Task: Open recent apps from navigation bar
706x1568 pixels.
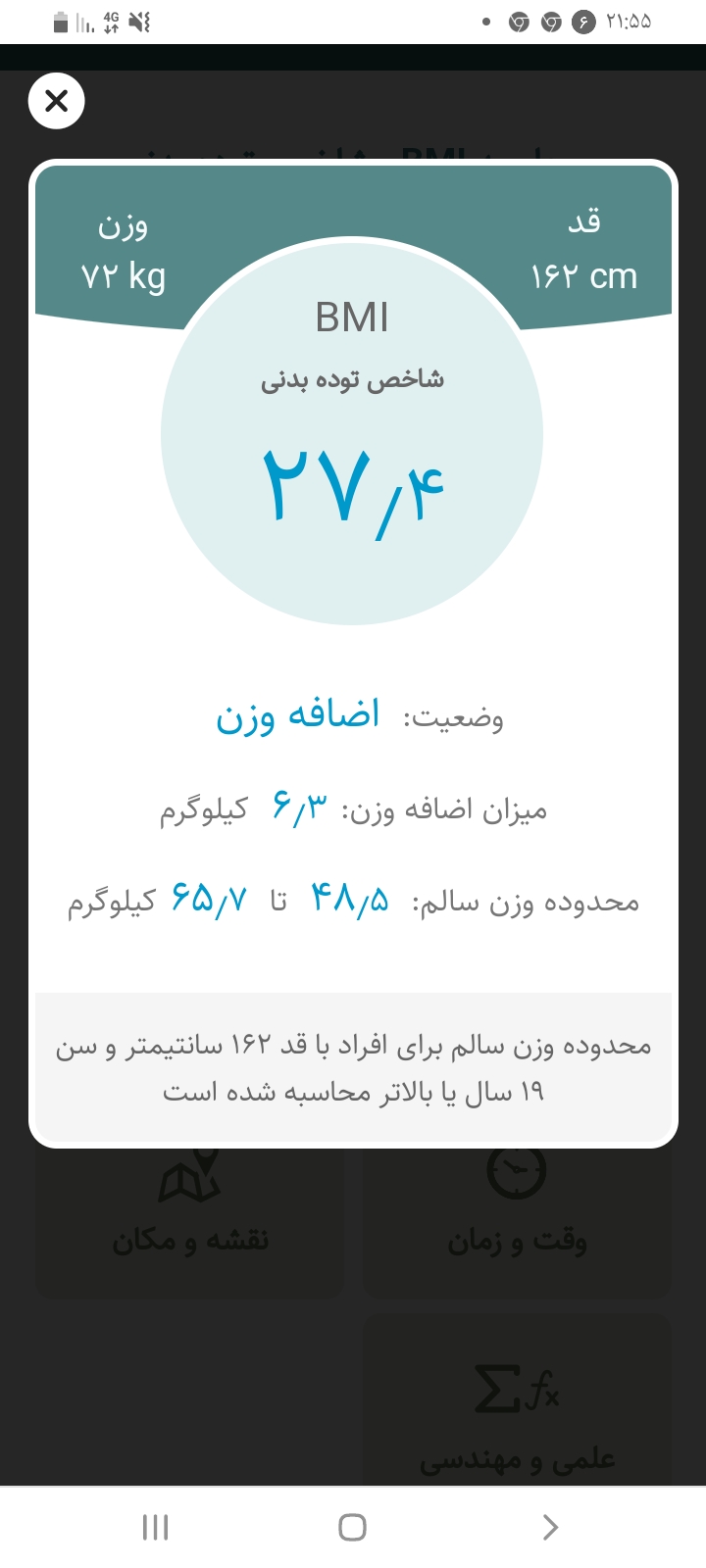Action: (x=155, y=1527)
